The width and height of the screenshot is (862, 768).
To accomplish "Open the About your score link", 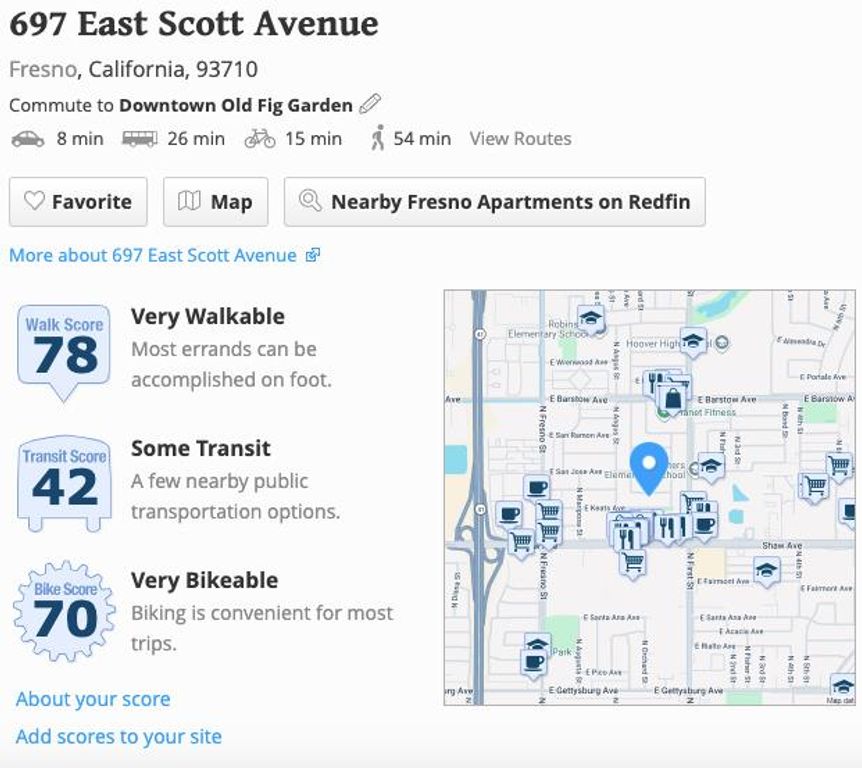I will (93, 699).
